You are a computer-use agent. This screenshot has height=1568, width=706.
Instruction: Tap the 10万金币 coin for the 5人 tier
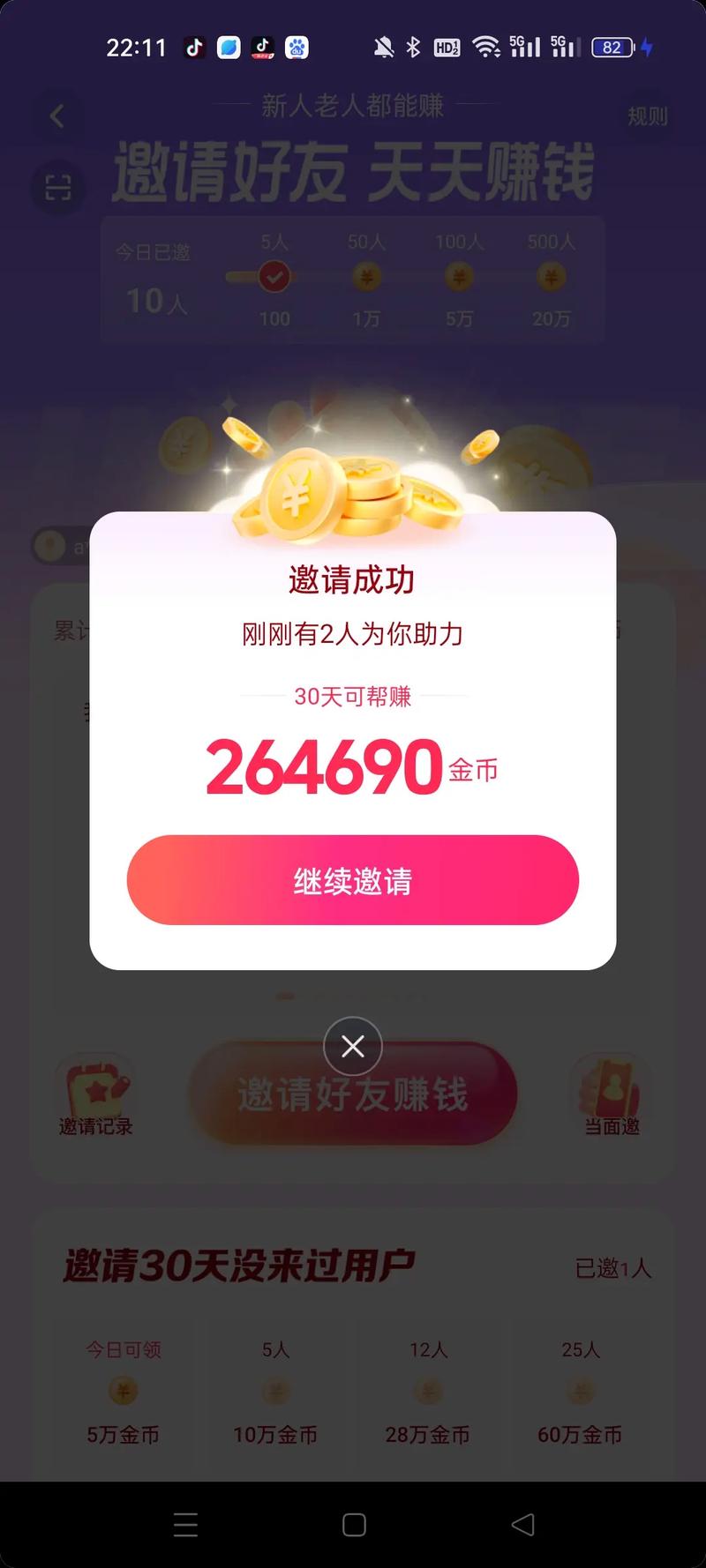point(275,1392)
